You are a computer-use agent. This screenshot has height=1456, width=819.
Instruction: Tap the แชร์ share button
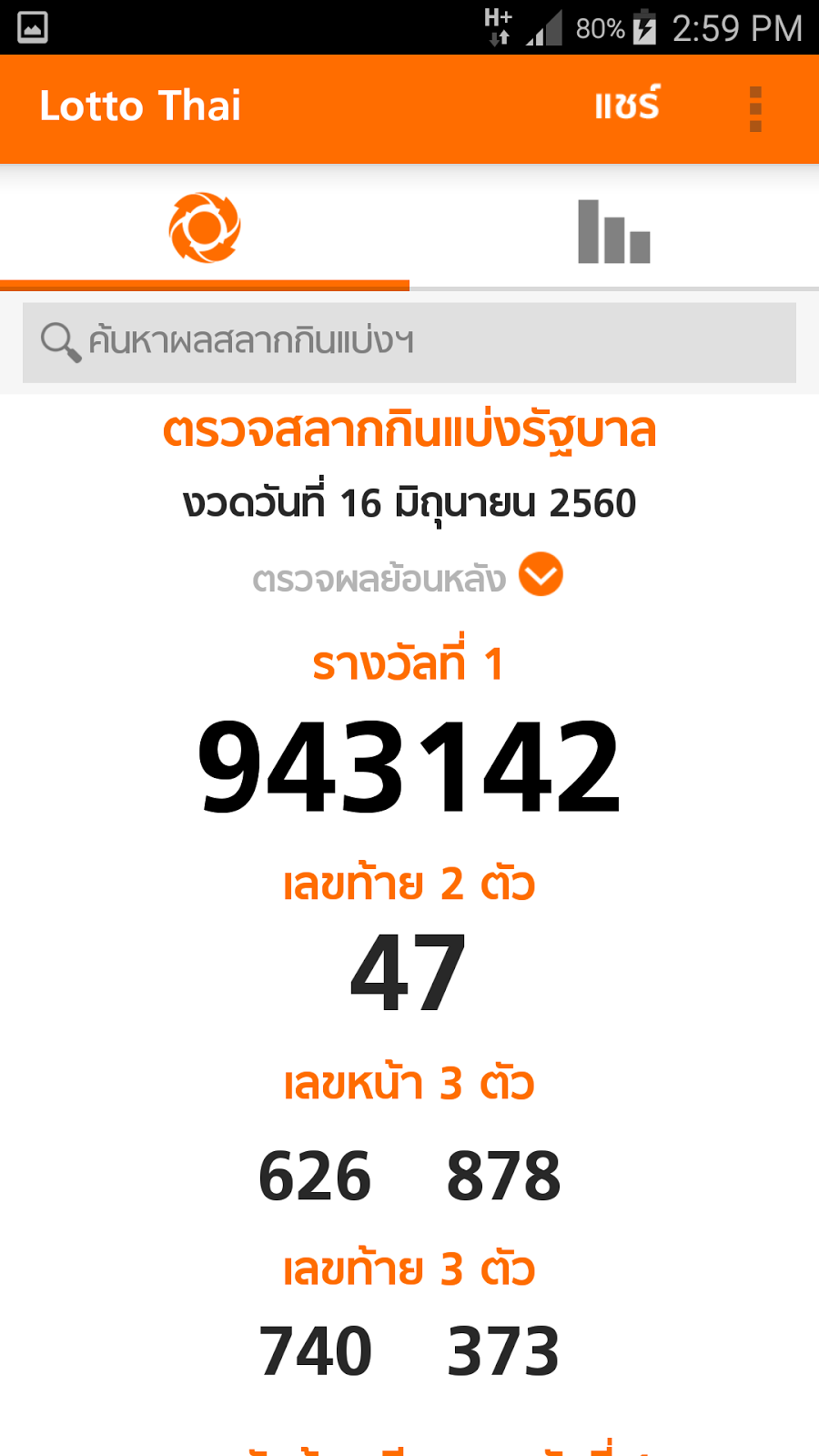point(627,106)
